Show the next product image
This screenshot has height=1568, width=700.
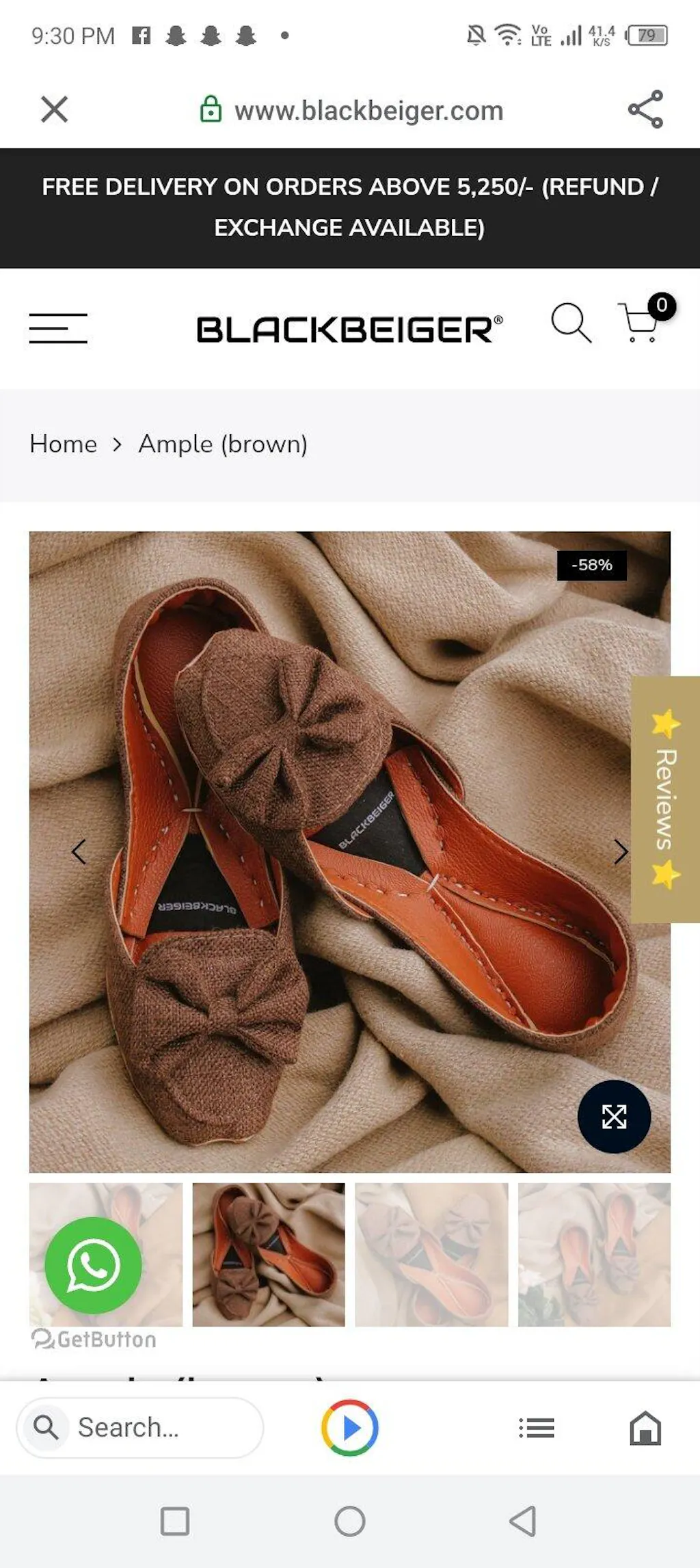click(620, 852)
